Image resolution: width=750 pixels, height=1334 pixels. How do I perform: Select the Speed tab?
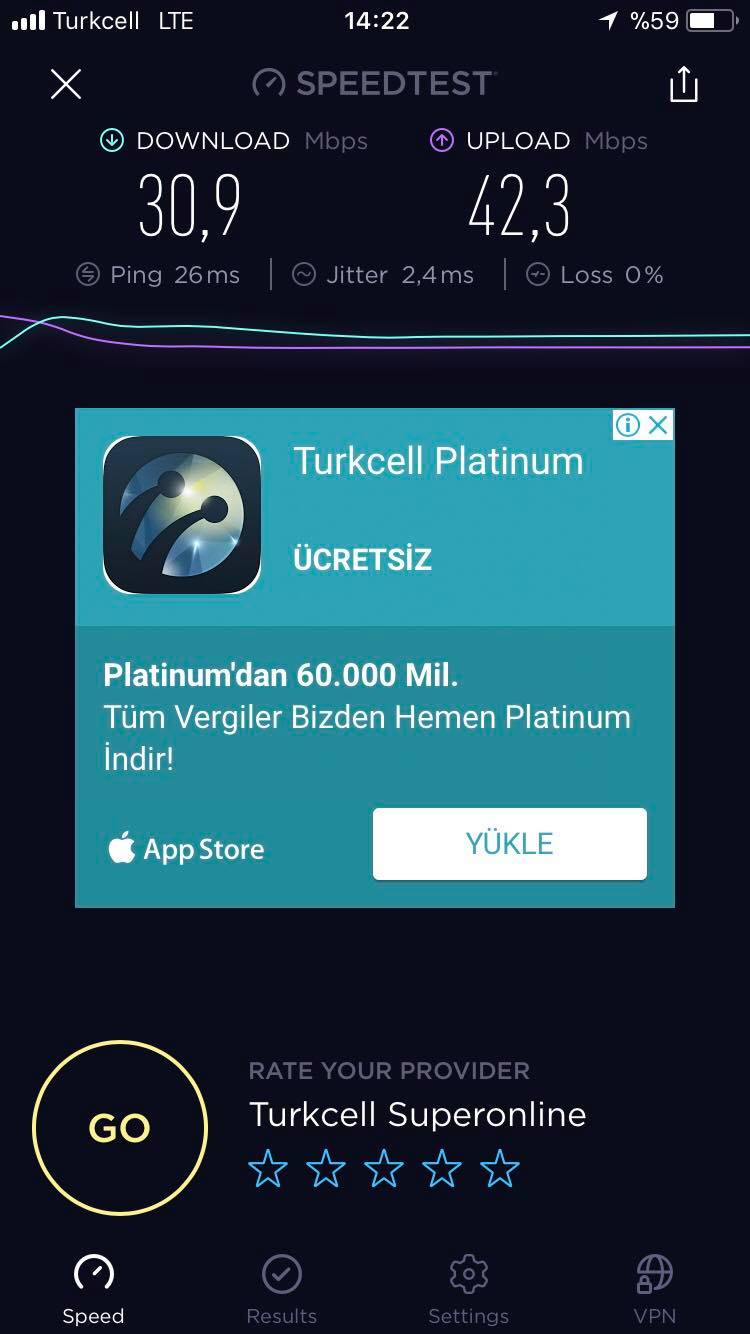click(x=94, y=1290)
